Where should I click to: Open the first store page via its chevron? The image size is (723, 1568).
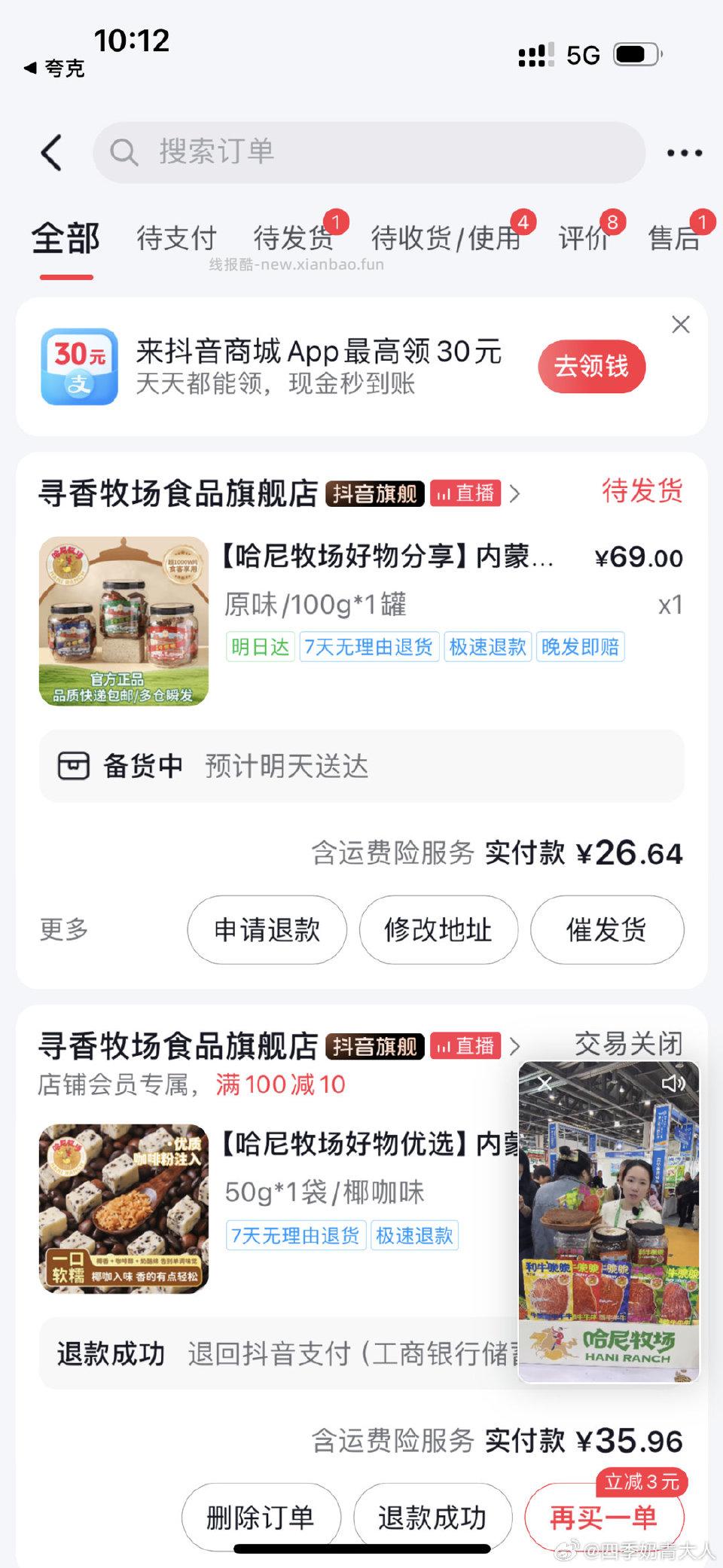pos(515,495)
